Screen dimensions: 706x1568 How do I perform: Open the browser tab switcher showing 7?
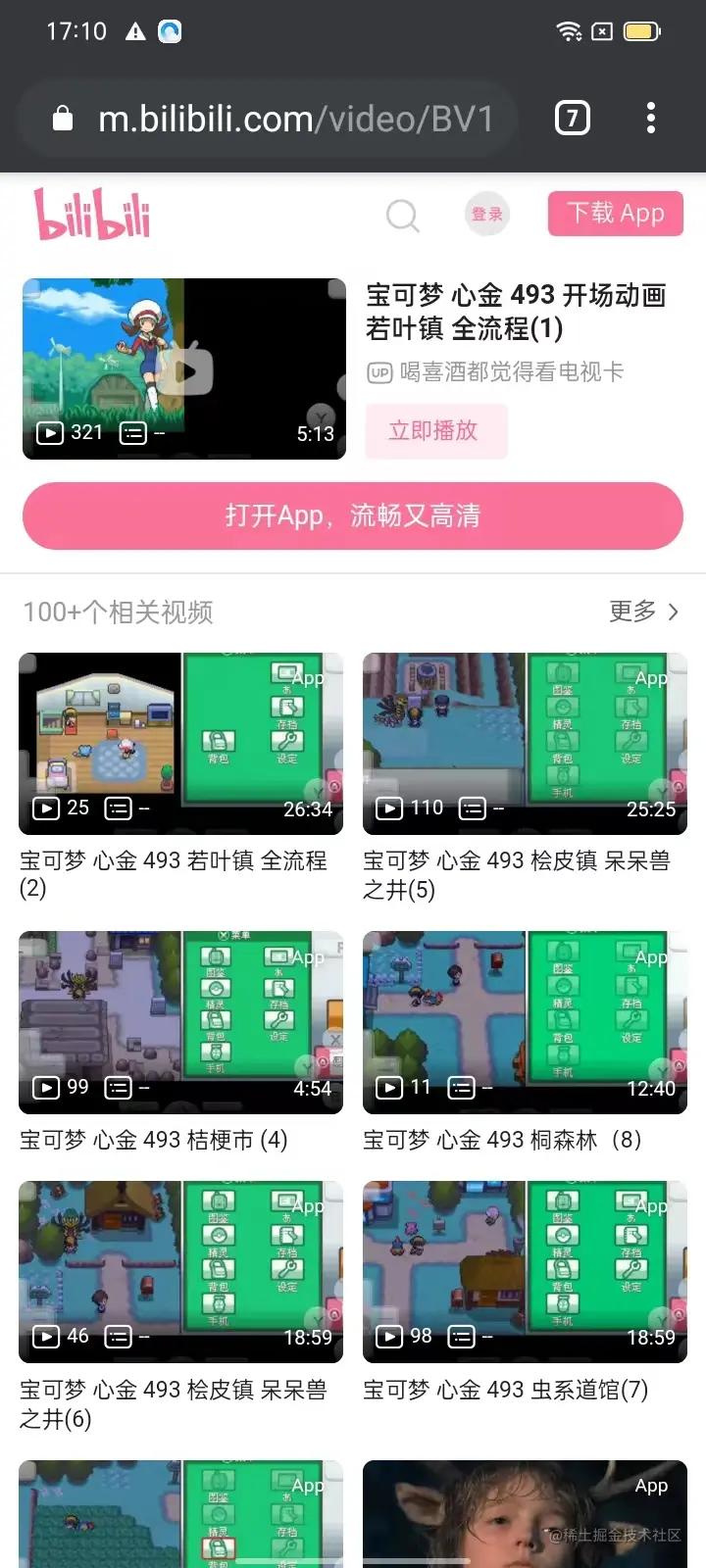(x=573, y=119)
